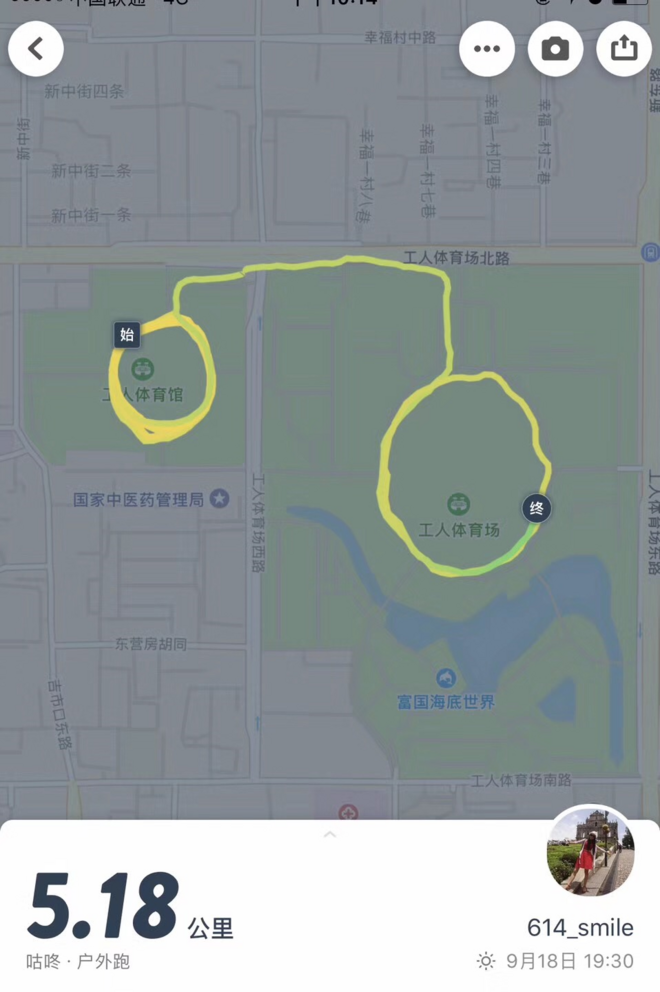Share this running route

624,49
